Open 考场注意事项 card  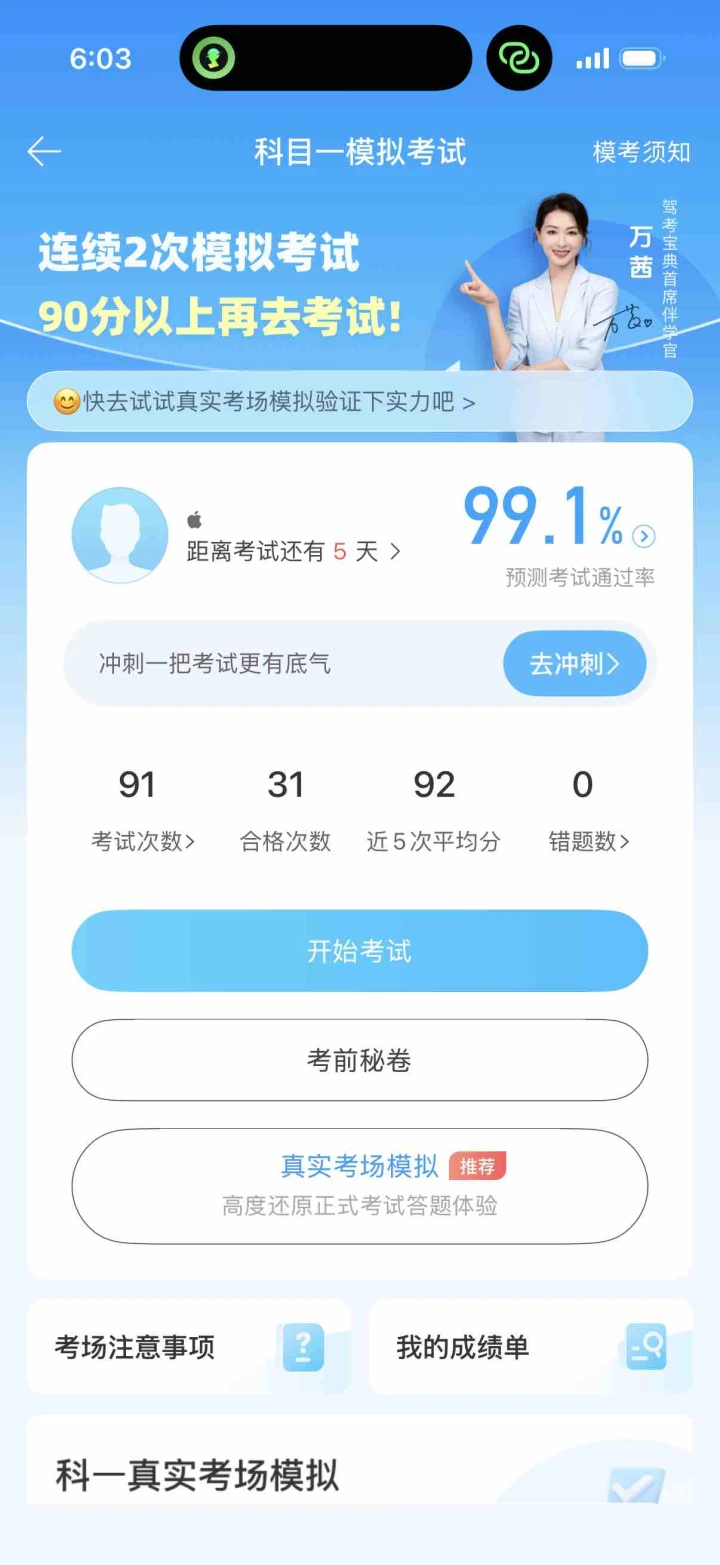pos(189,1347)
